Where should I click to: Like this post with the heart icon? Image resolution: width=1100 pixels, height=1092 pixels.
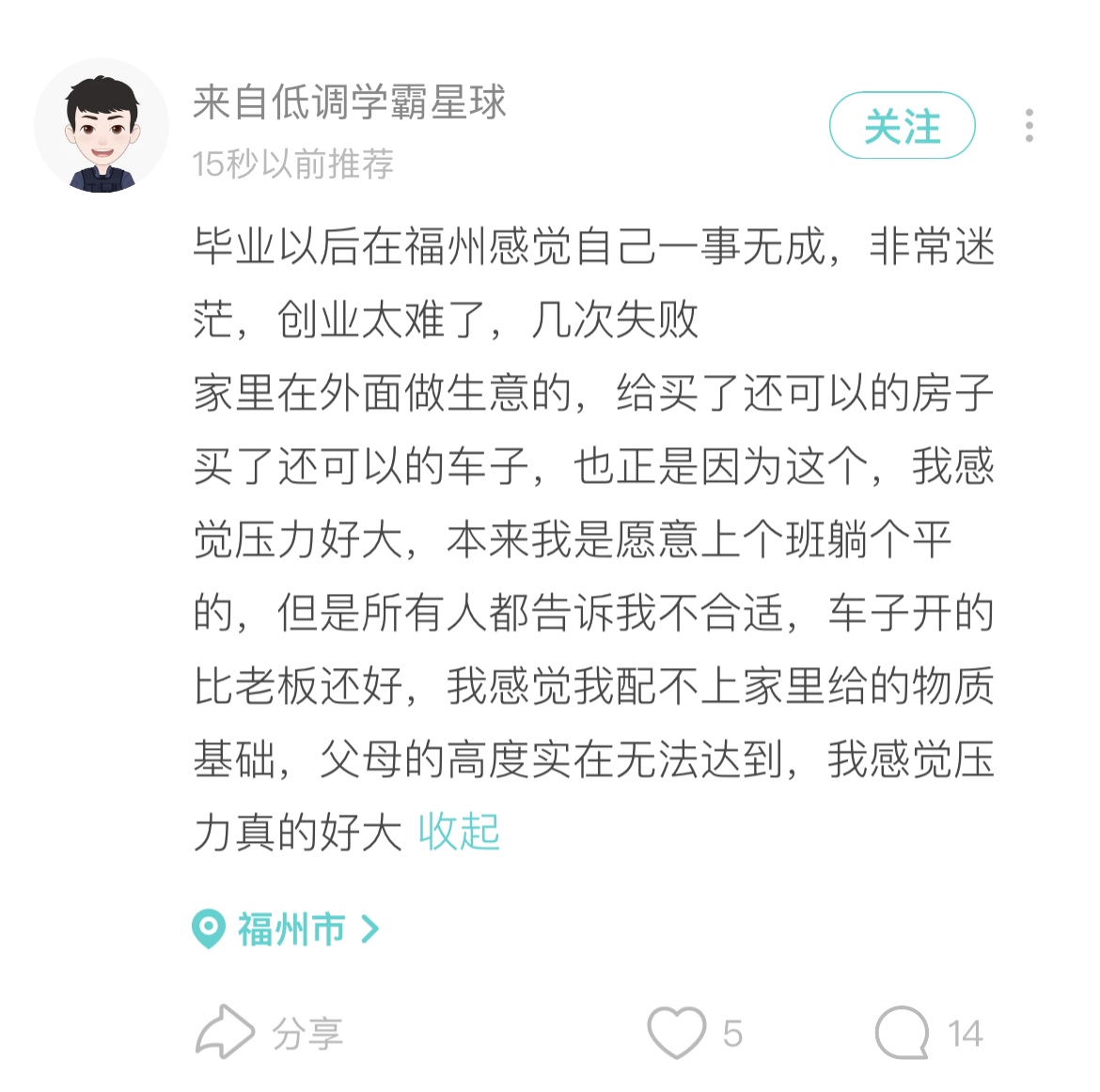point(676,1033)
